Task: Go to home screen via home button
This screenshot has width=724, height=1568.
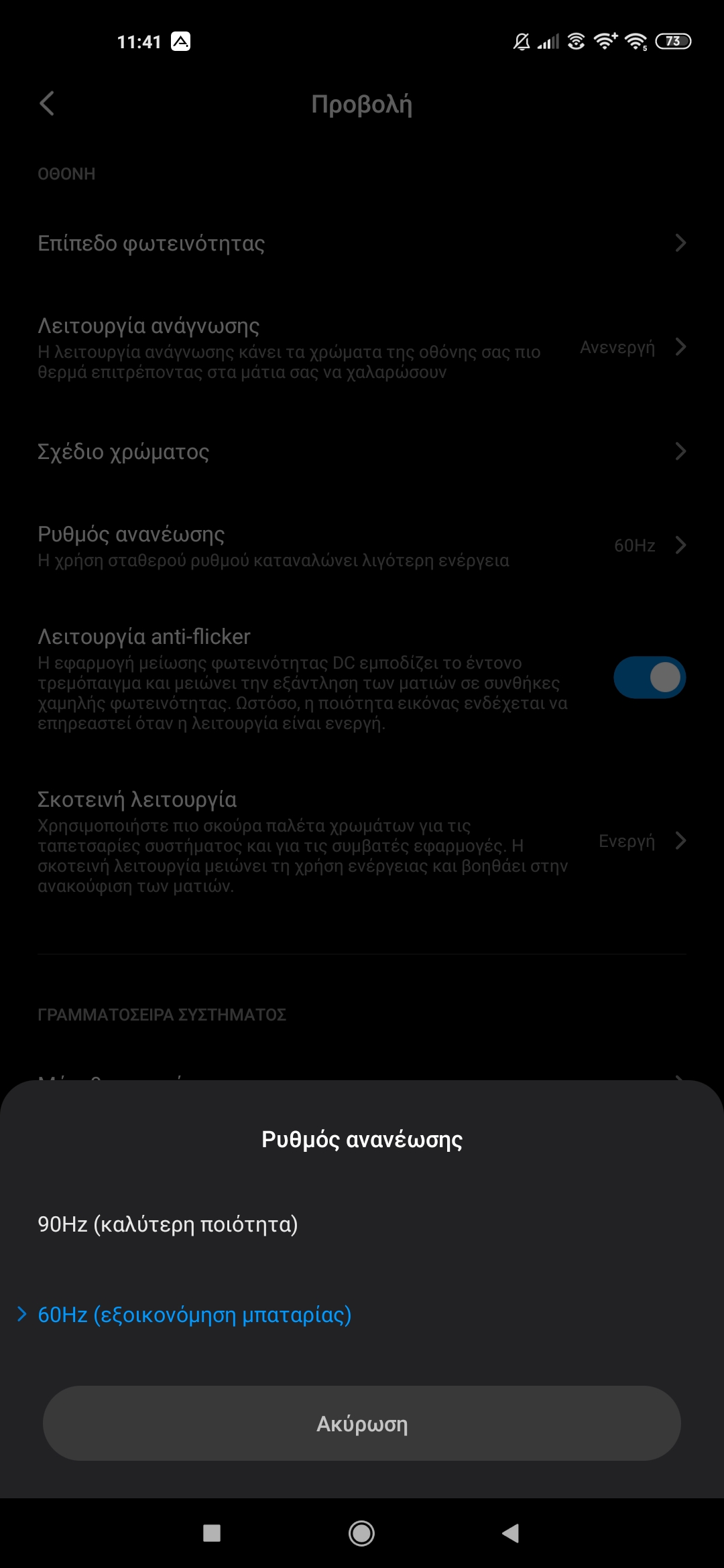Action: click(361, 1533)
